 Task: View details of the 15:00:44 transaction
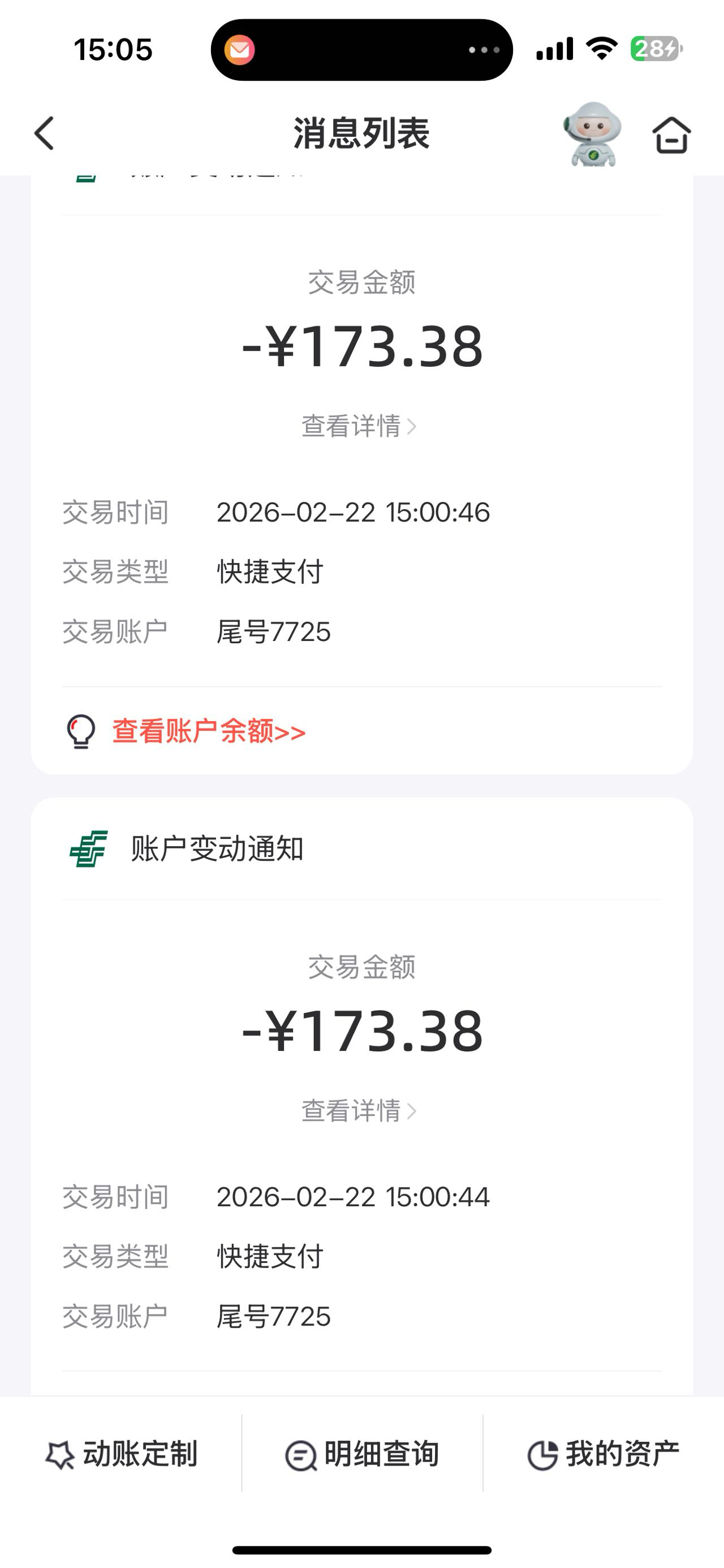pos(359,1111)
